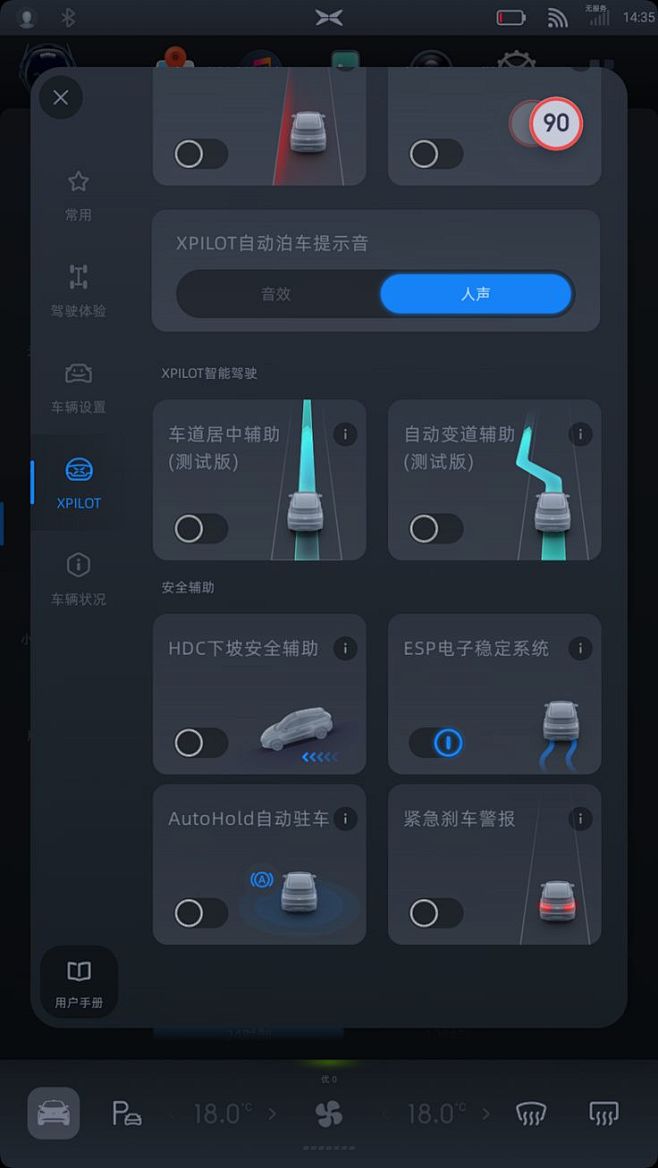Open the 车辆状况 section
The width and height of the screenshot is (658, 1168).
click(x=78, y=579)
